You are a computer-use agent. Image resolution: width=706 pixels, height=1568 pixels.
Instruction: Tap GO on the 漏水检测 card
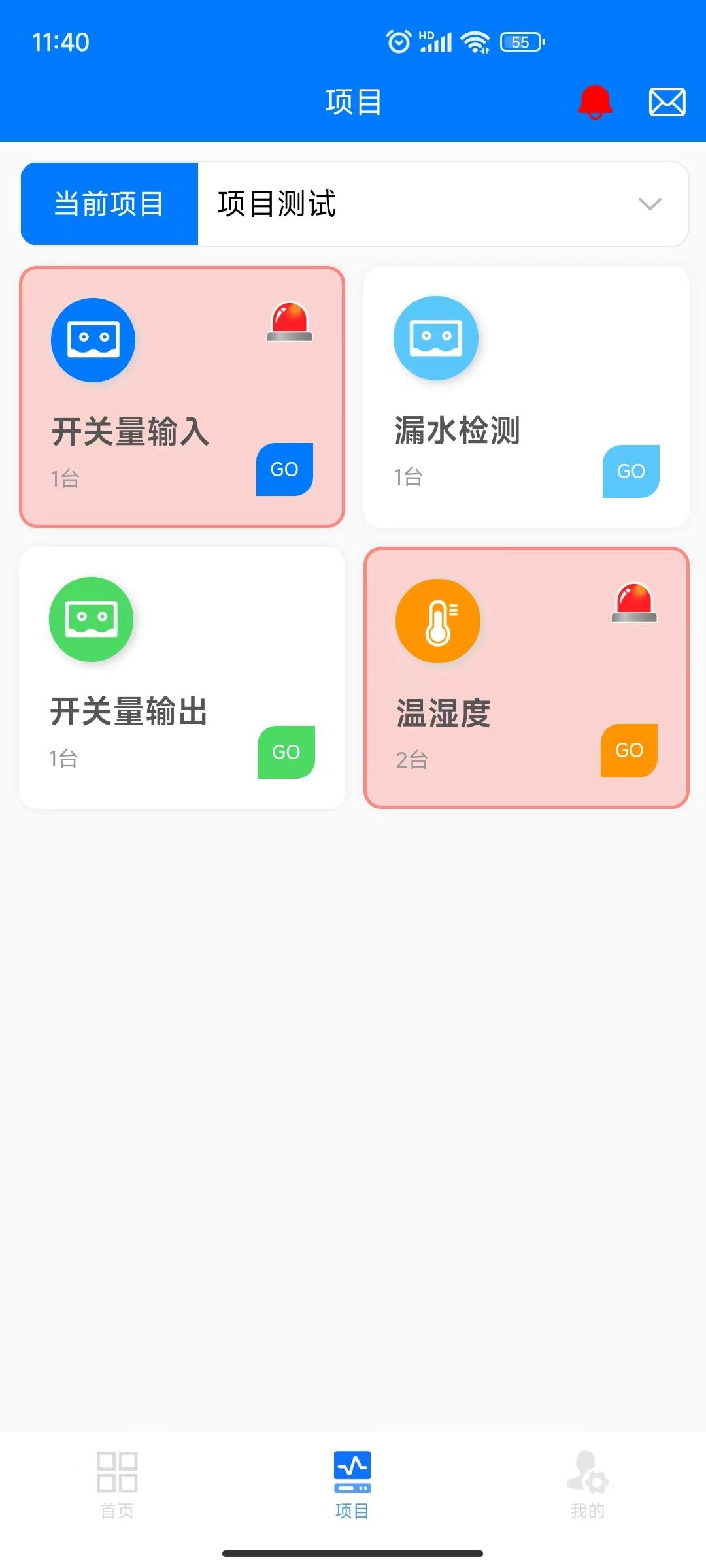click(x=630, y=471)
